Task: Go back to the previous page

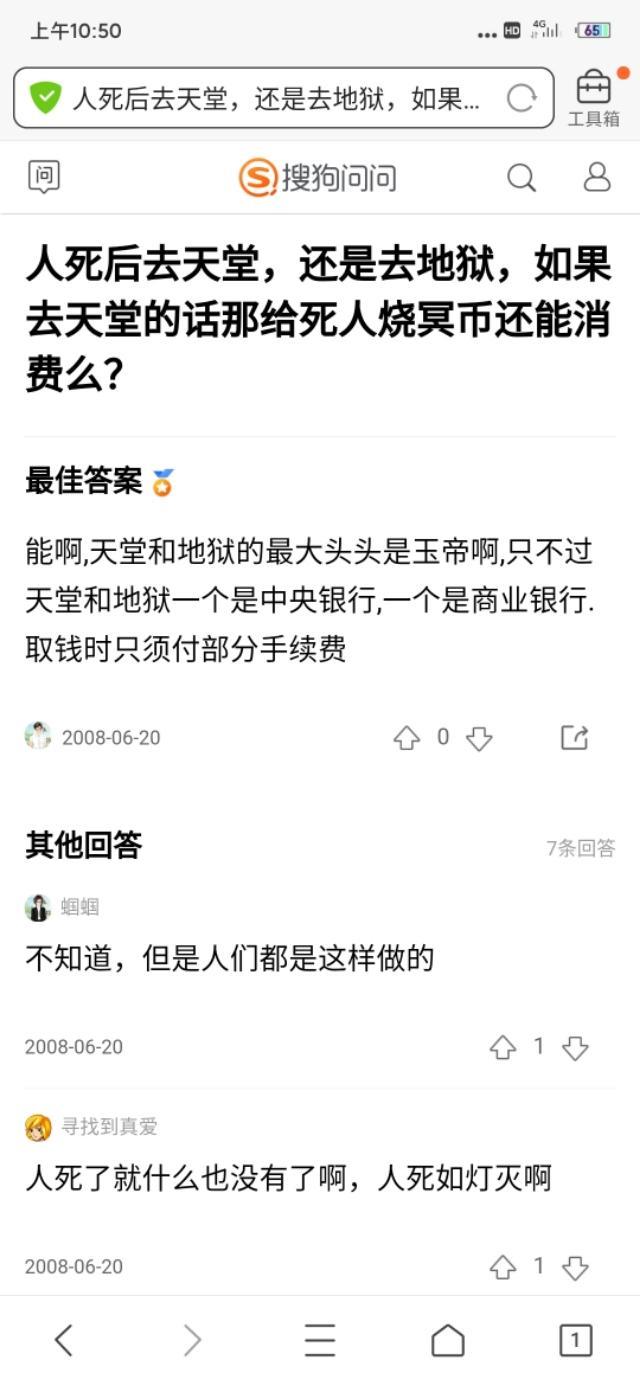Action: coord(64,1340)
